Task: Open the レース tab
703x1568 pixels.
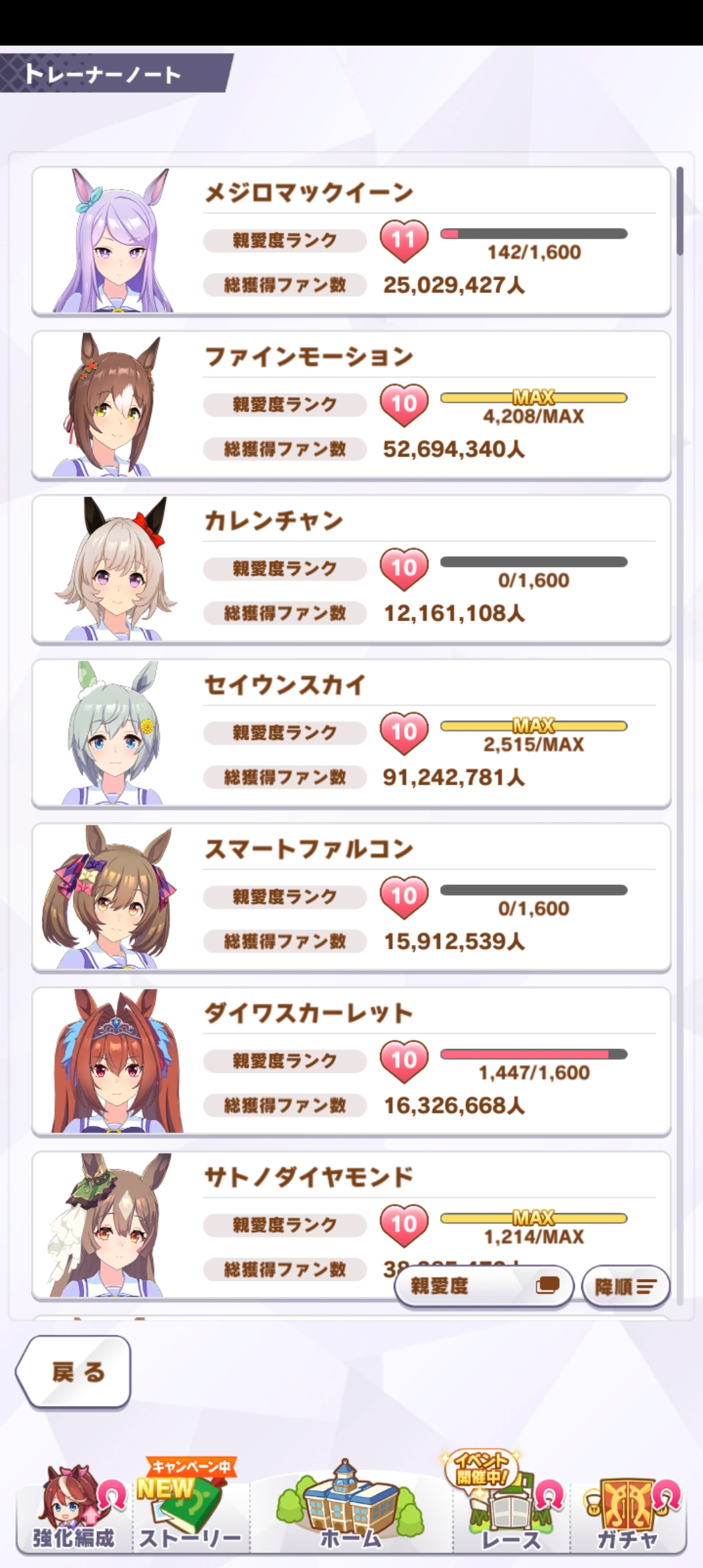Action: [511, 1509]
